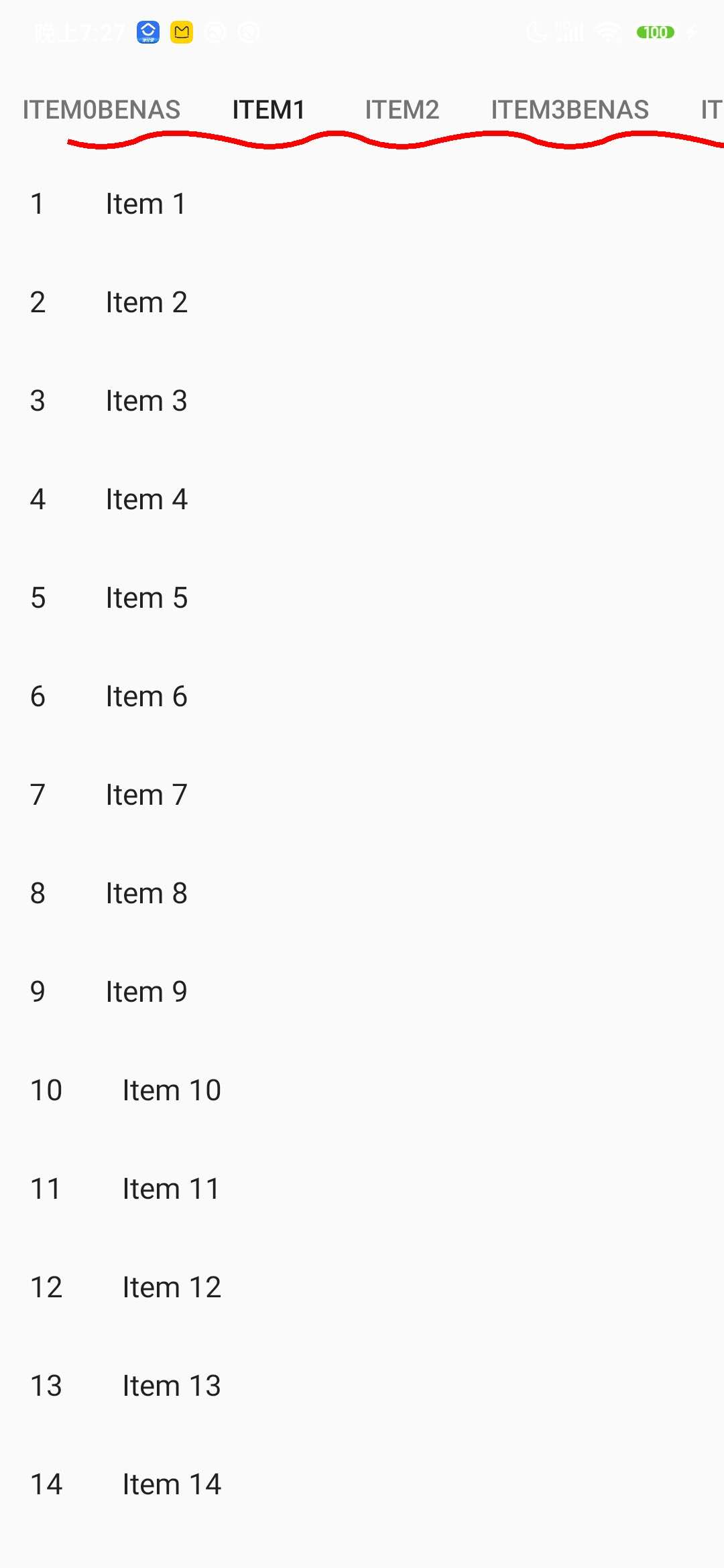Switch to the ITEM2 tab
Image resolution: width=724 pixels, height=1568 pixels.
pyautogui.click(x=402, y=110)
